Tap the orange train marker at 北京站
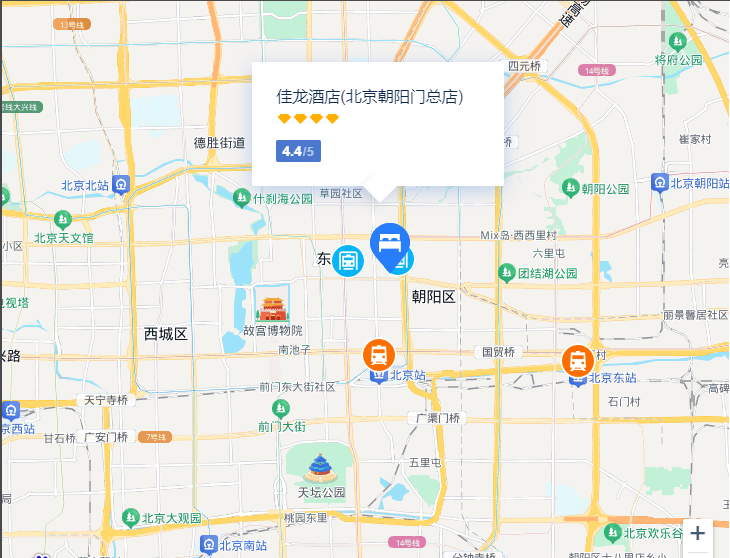 coord(378,354)
